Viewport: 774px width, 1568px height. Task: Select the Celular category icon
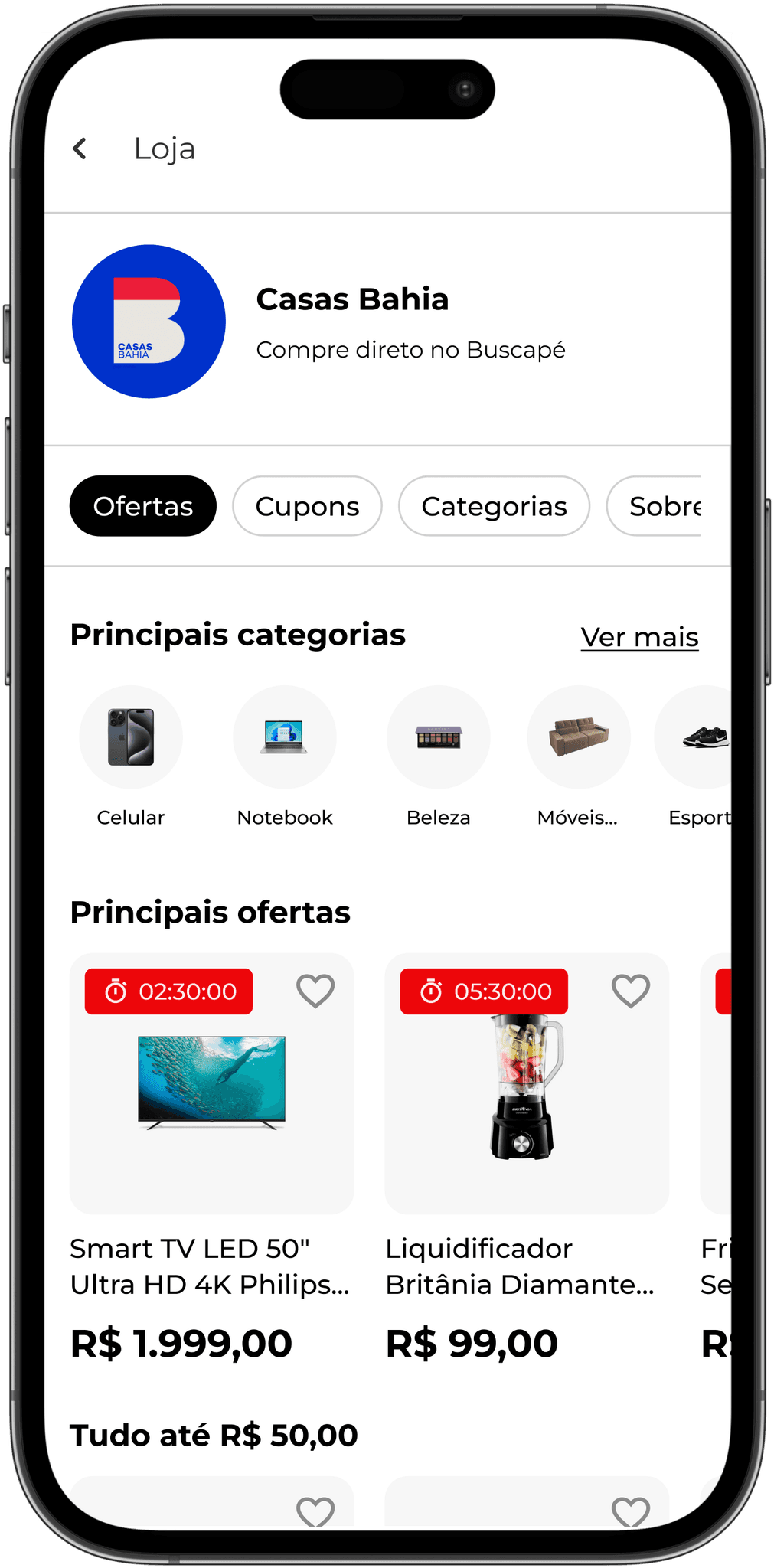(x=131, y=736)
